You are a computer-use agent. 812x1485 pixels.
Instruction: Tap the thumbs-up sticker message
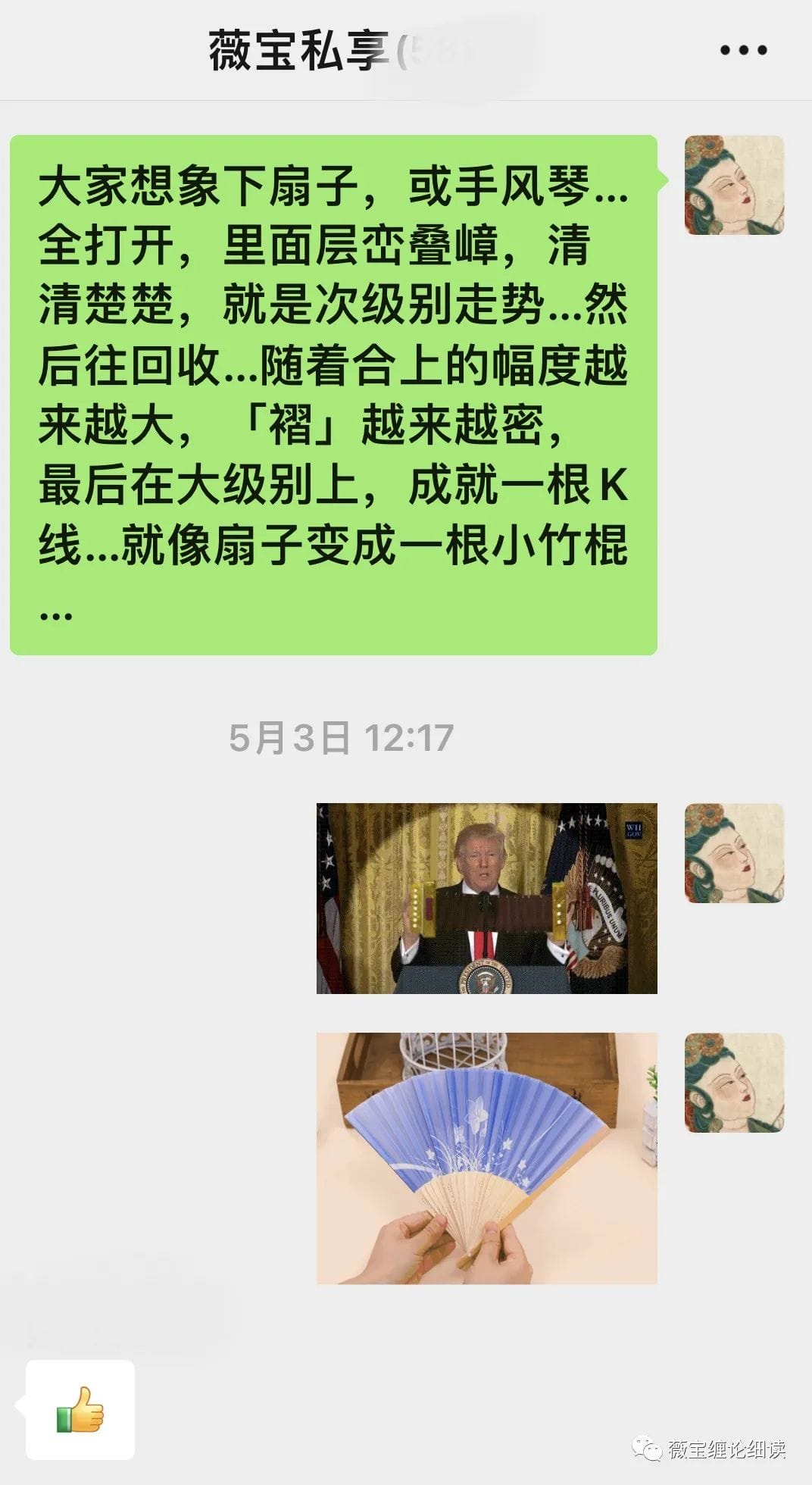click(80, 1409)
